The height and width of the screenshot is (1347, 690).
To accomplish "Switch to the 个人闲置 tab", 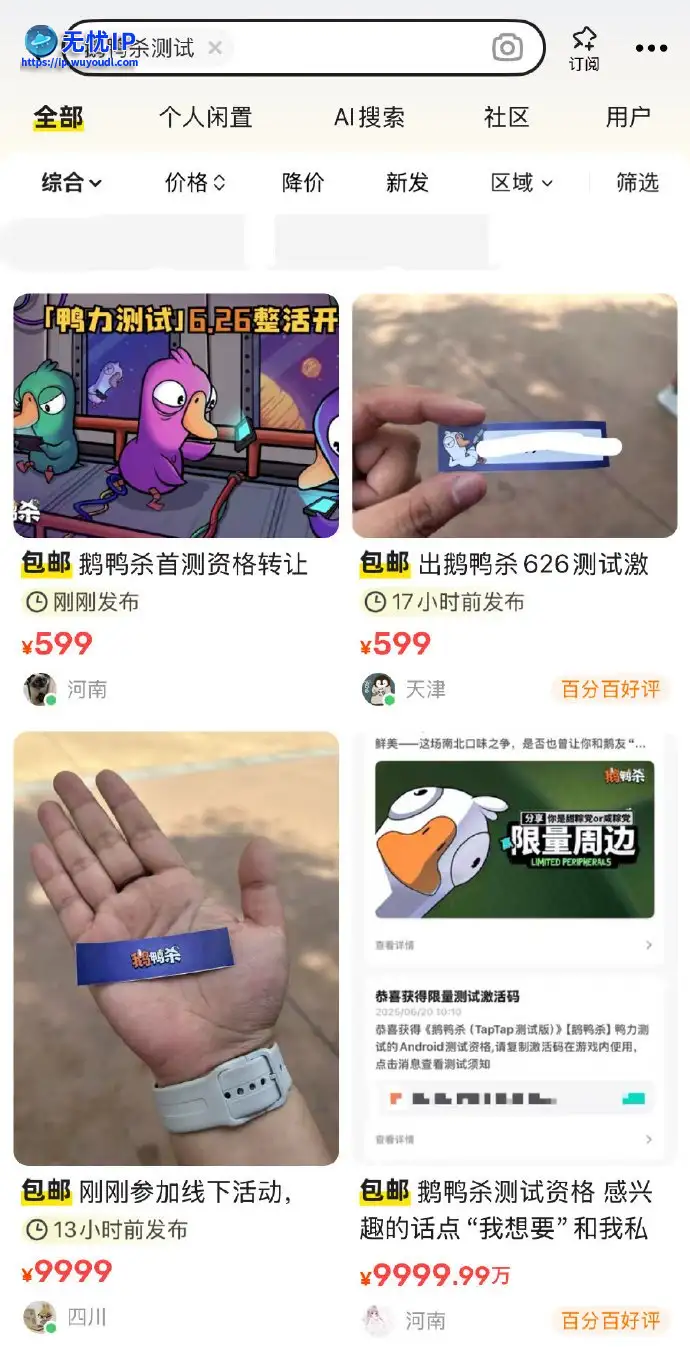I will 205,117.
